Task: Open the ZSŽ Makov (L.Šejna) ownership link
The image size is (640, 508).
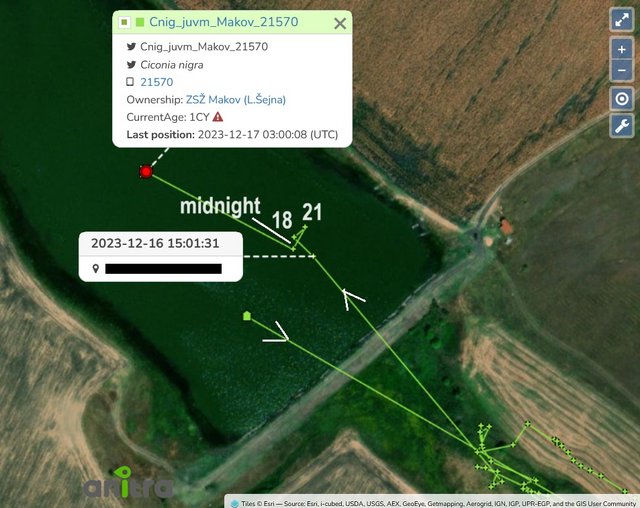Action: click(x=235, y=100)
